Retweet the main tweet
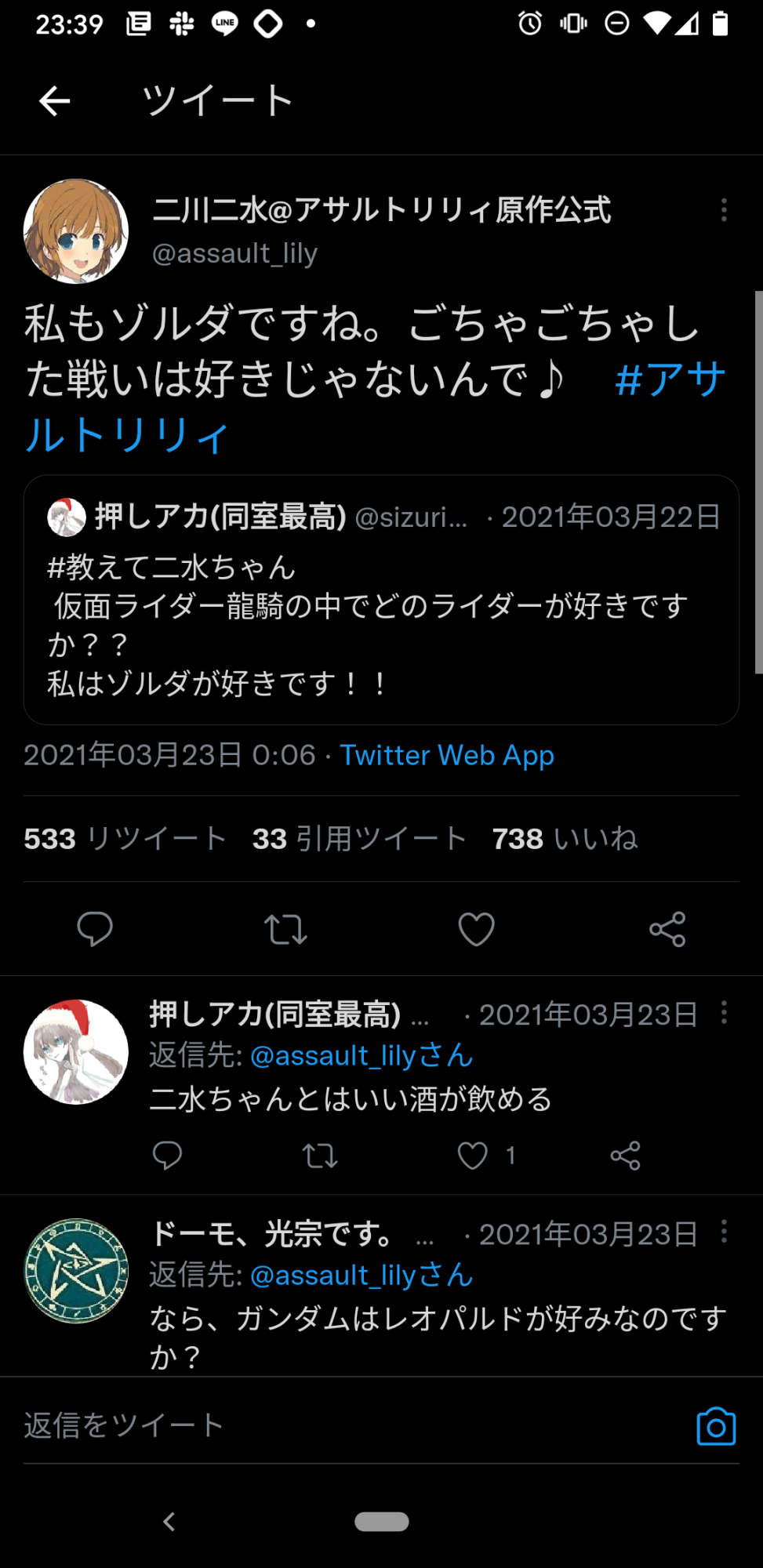This screenshot has height=1568, width=763. click(285, 929)
